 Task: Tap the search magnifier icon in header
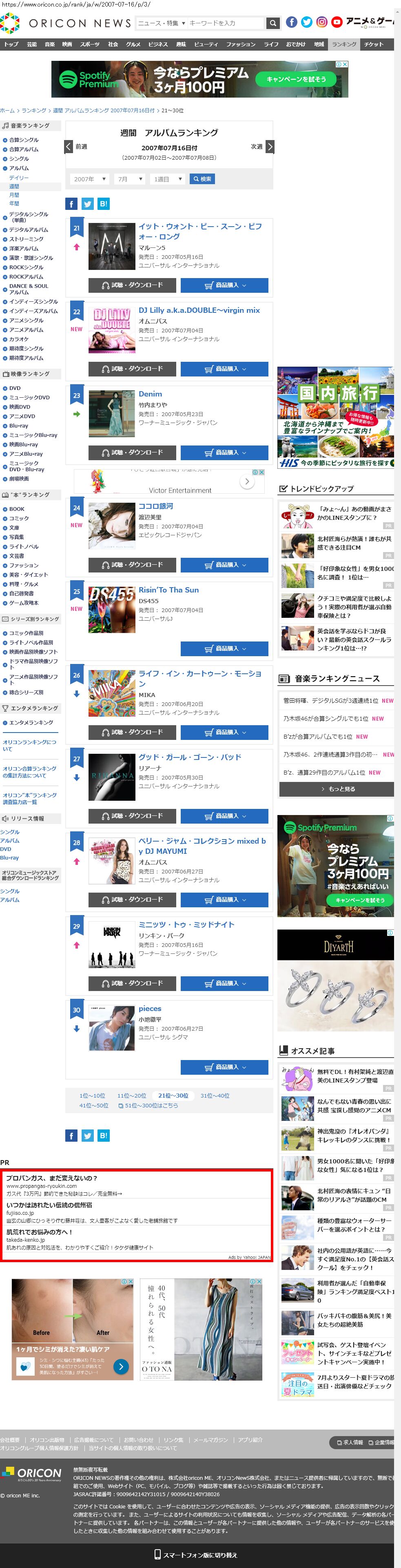[x=273, y=23]
